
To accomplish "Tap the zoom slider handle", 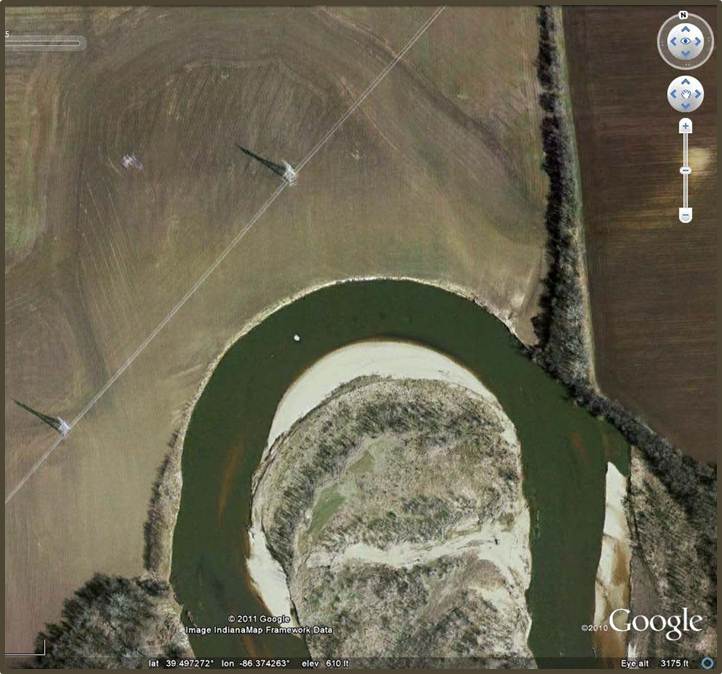I will 685,171.
